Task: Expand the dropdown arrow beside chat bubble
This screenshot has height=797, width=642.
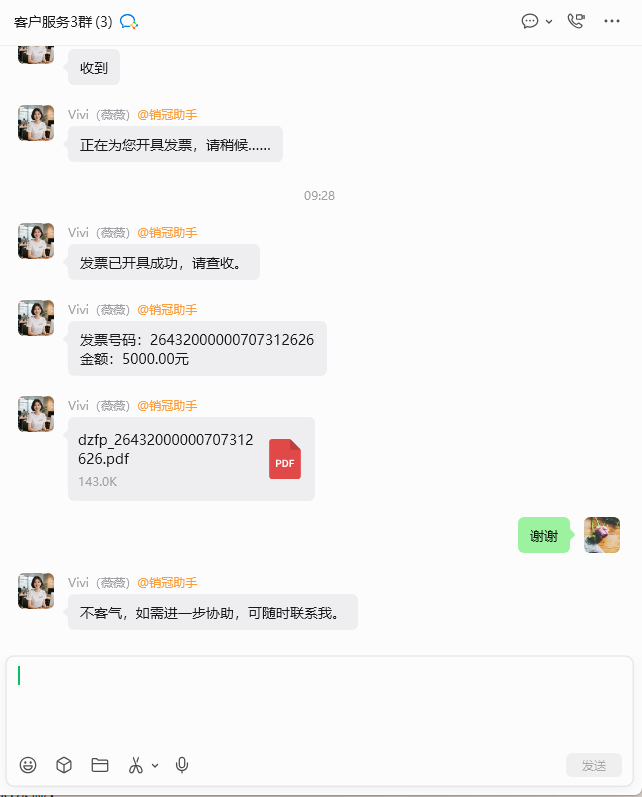Action: 549,21
